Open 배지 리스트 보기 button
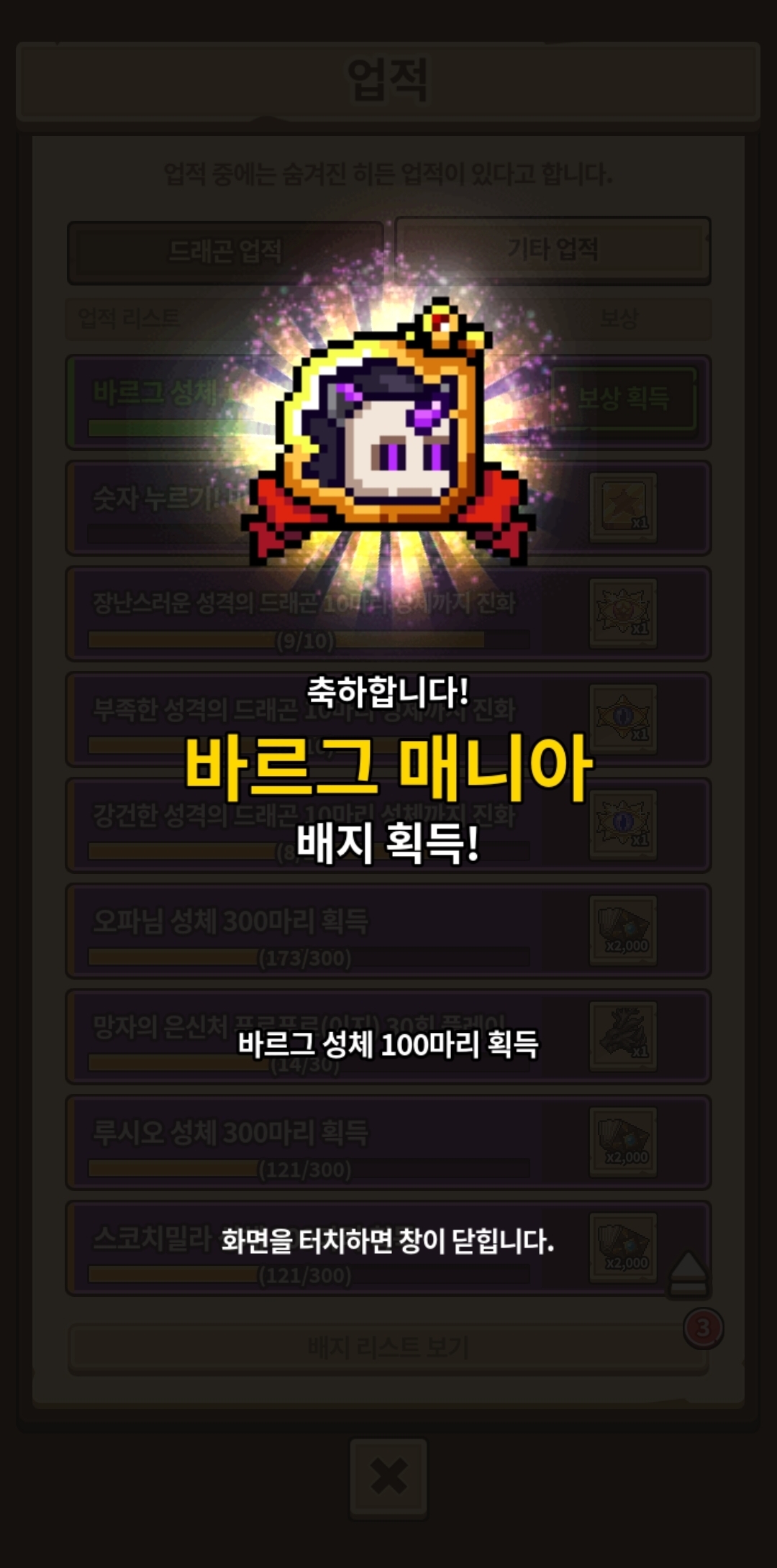Screen dimensions: 777x1568 (x=388, y=1348)
